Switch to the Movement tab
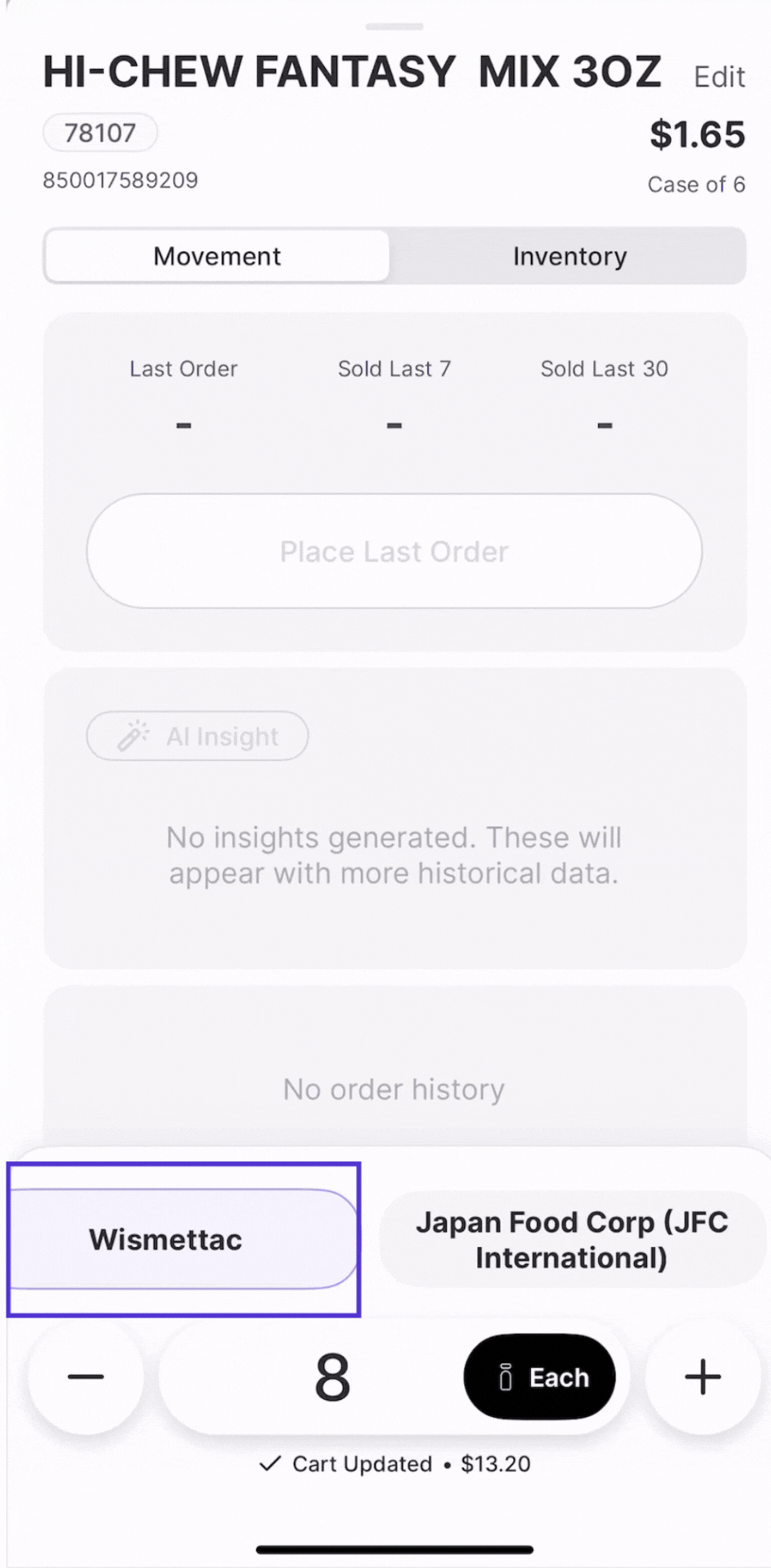This screenshot has height=1568, width=771. (x=217, y=256)
